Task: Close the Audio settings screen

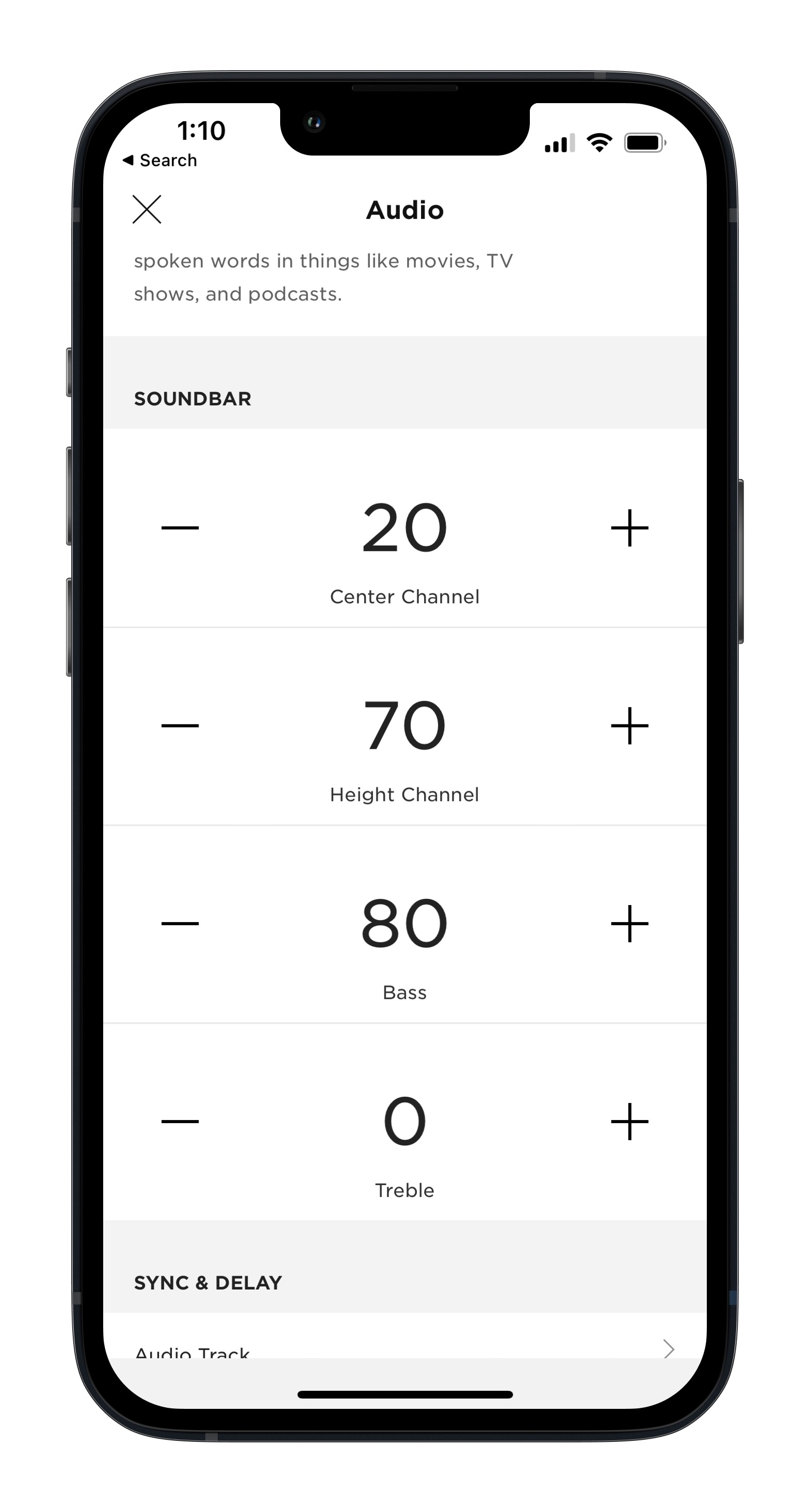Action: (x=146, y=209)
